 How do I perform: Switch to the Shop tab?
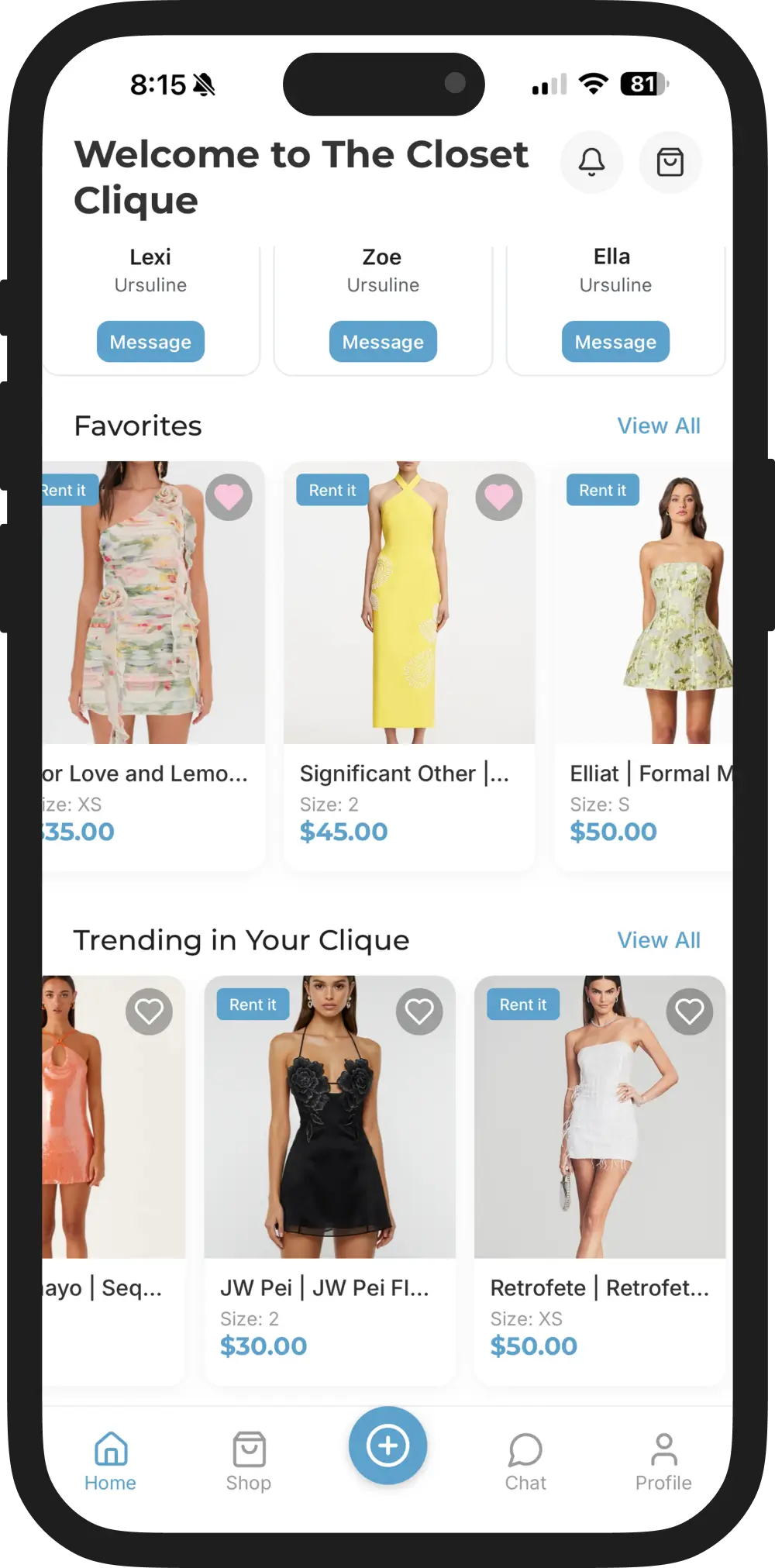click(249, 1460)
